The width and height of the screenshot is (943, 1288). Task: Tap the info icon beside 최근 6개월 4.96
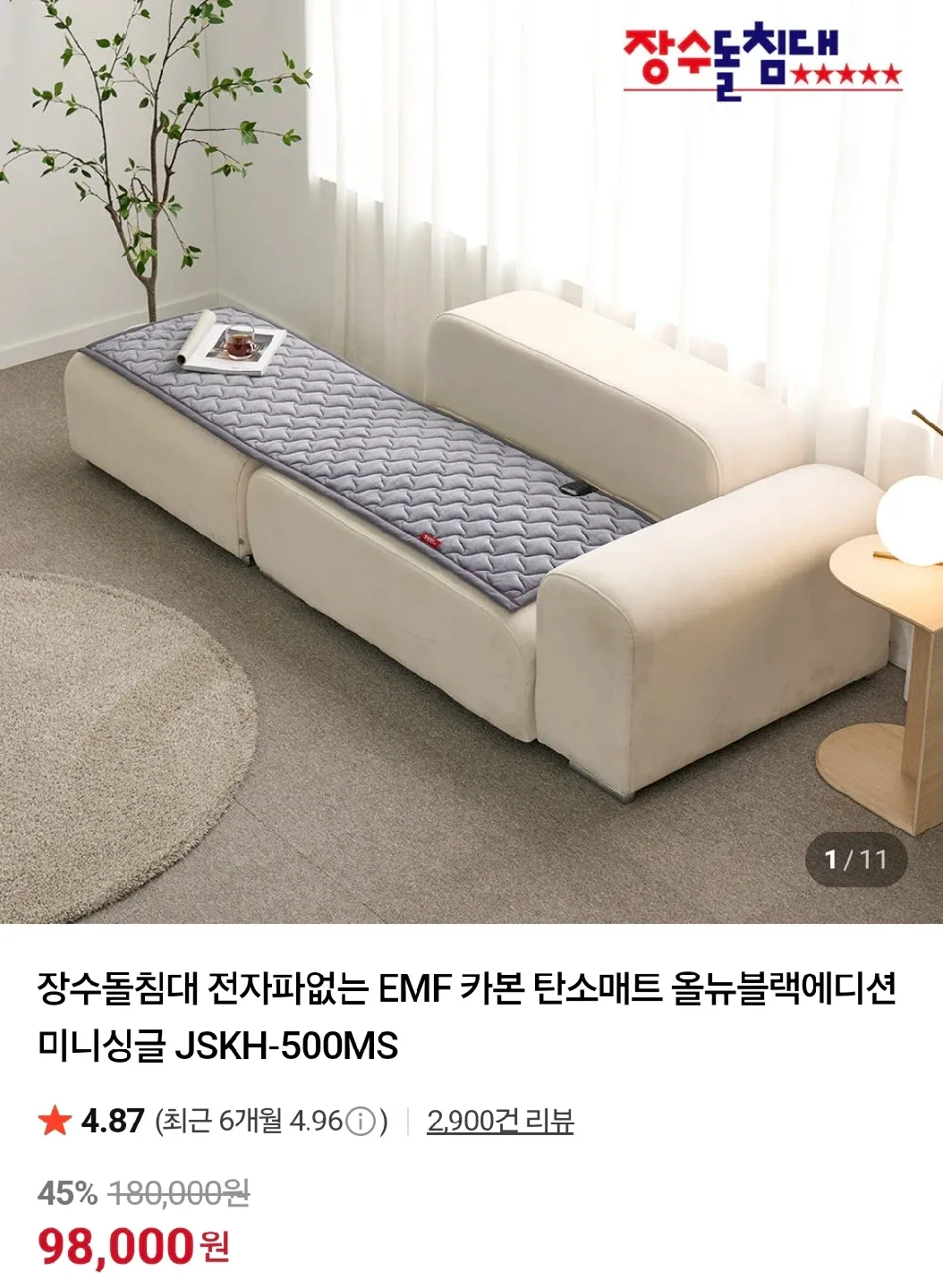[x=361, y=1121]
